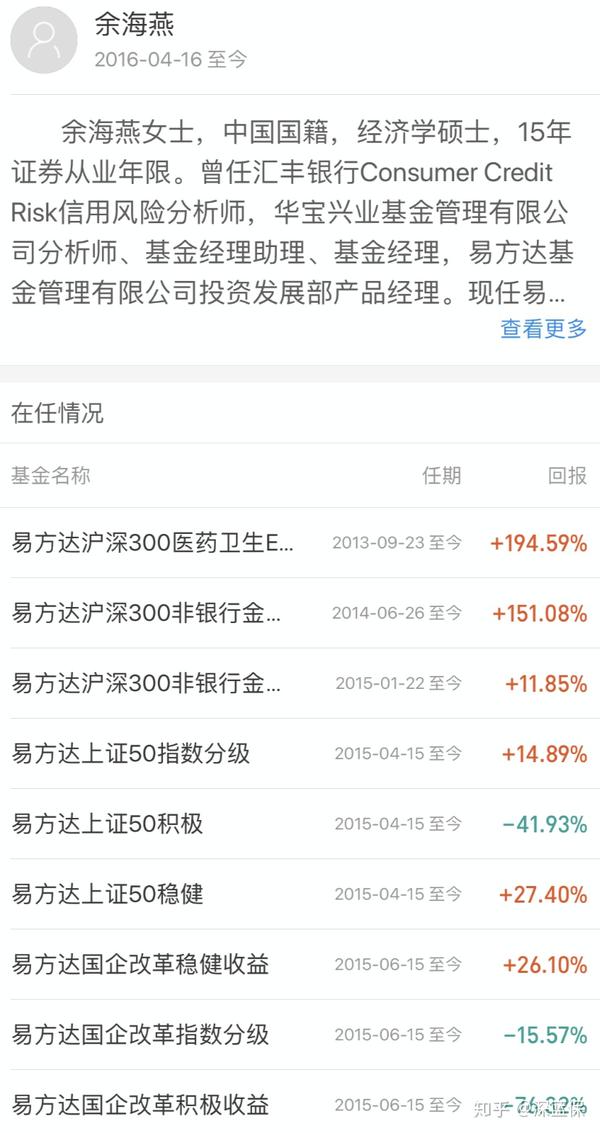
Task: Open 易方达上证50指数分级 fund
Action: [x=300, y=754]
